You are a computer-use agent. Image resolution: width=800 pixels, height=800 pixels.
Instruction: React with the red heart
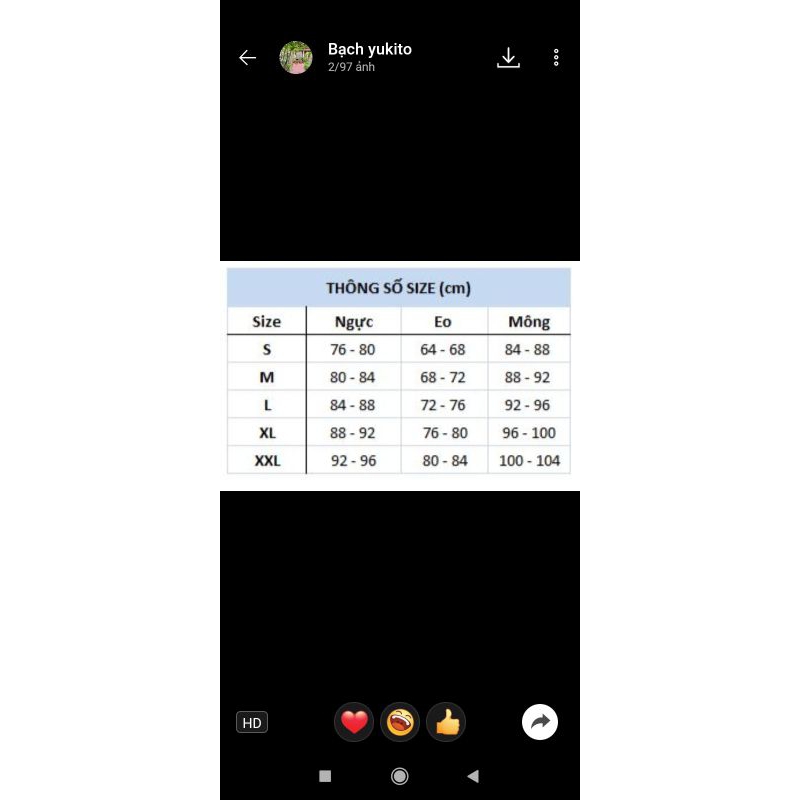[x=354, y=722]
